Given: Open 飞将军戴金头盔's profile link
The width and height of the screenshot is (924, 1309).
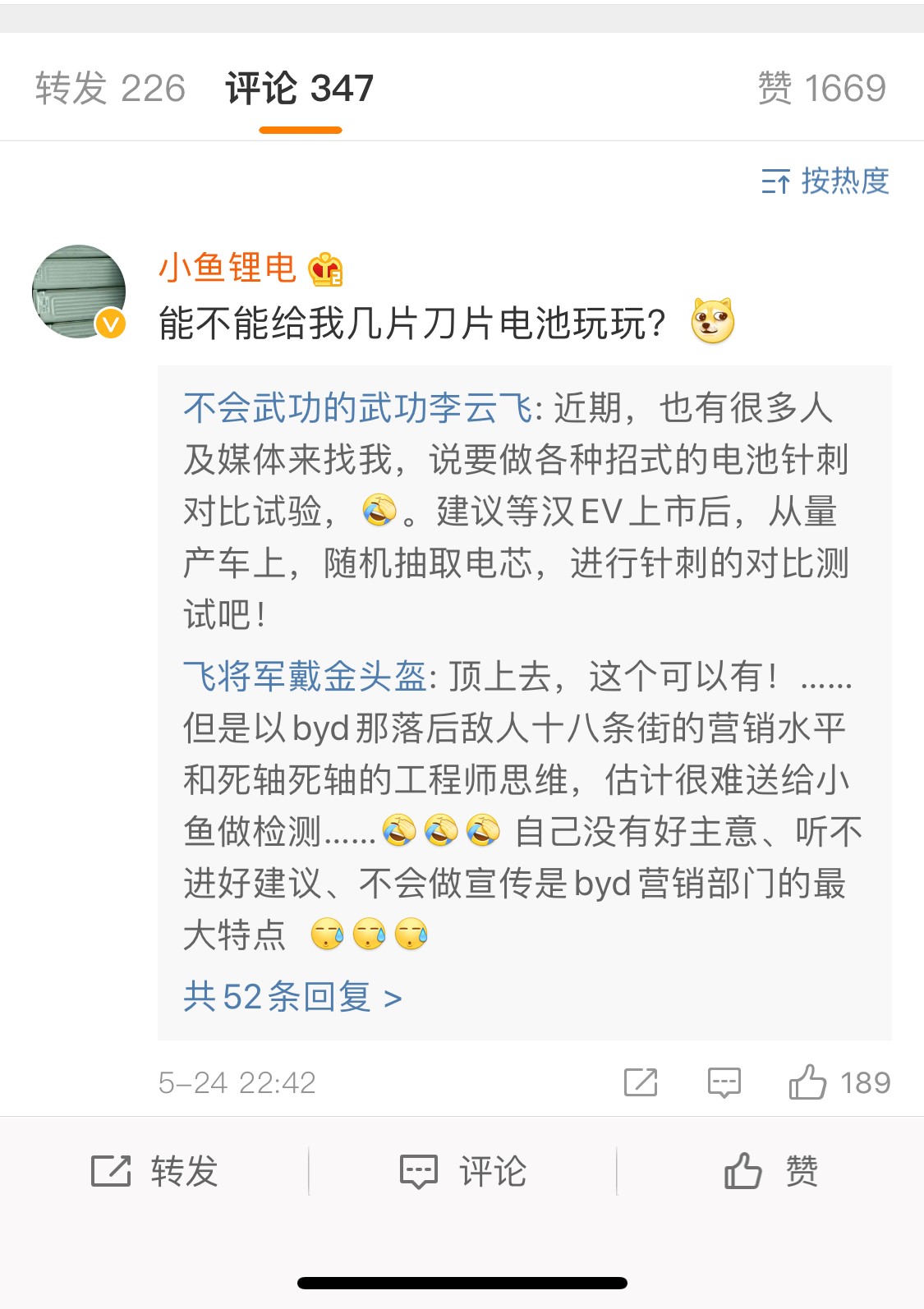Looking at the screenshot, I should 305,677.
